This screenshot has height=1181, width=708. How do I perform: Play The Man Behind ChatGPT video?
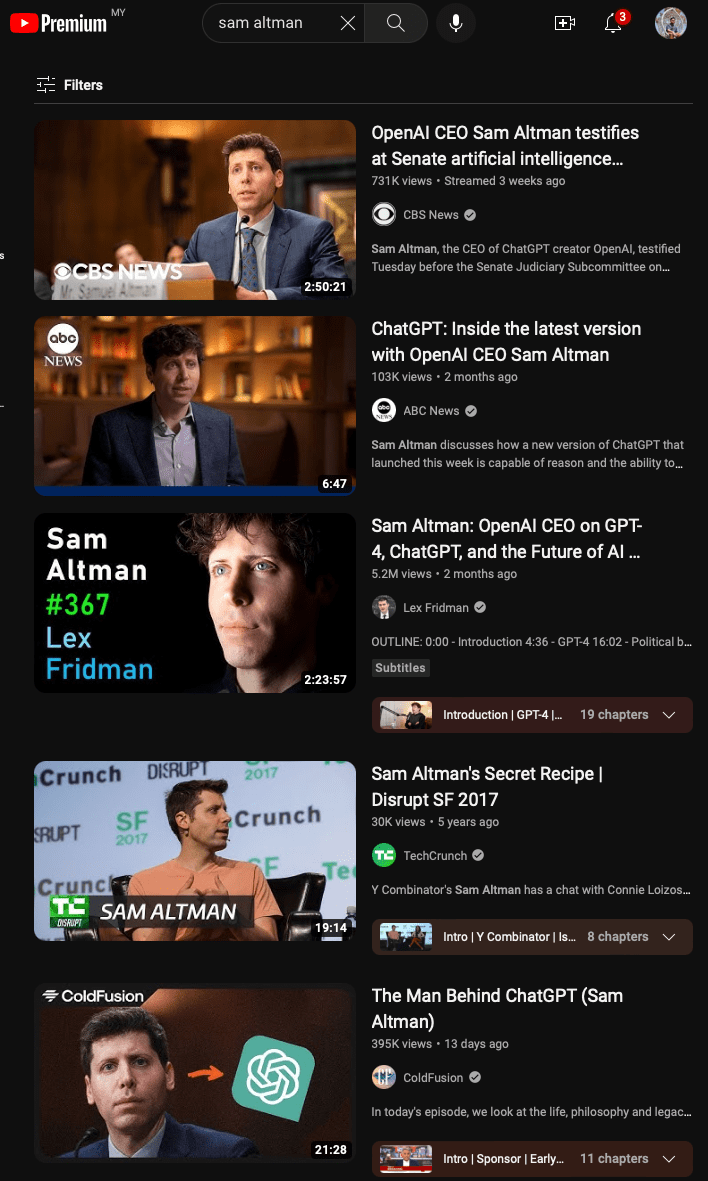[x=195, y=1073]
